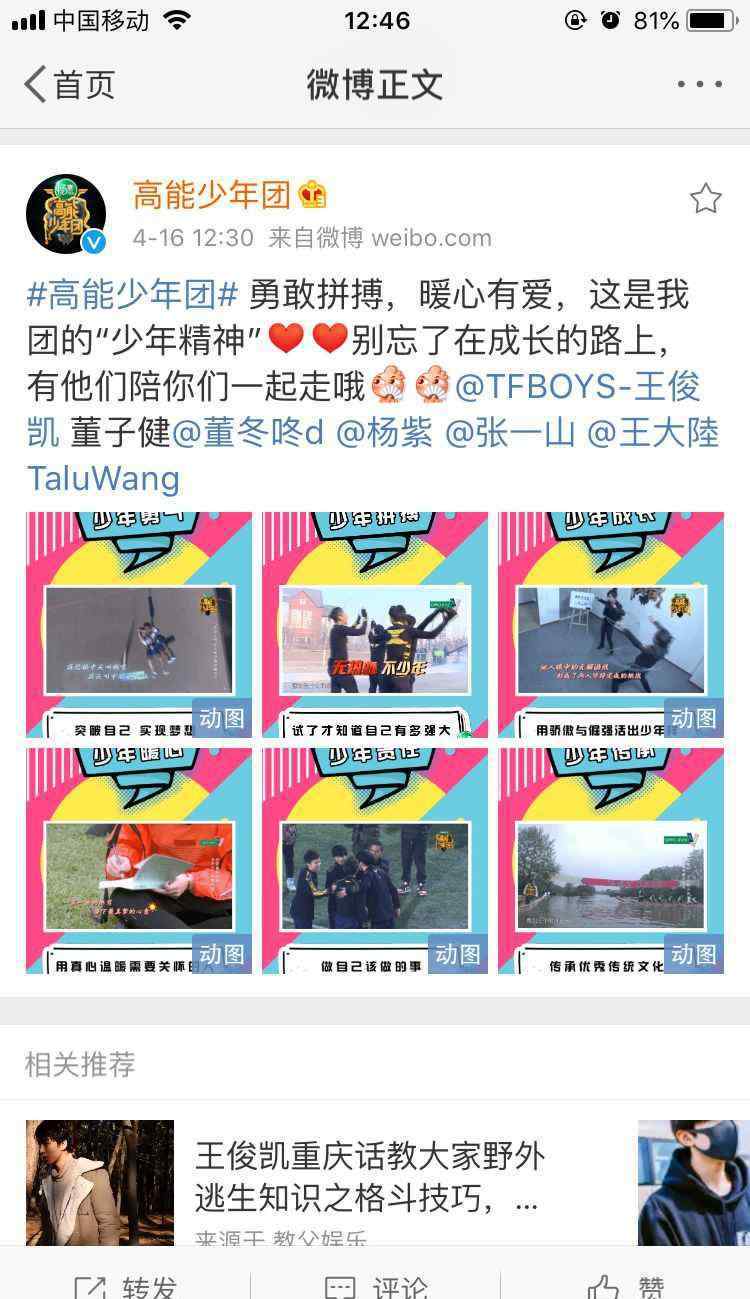Screen dimensions: 750x1299
Task: Go back to 首页
Action: click(69, 84)
